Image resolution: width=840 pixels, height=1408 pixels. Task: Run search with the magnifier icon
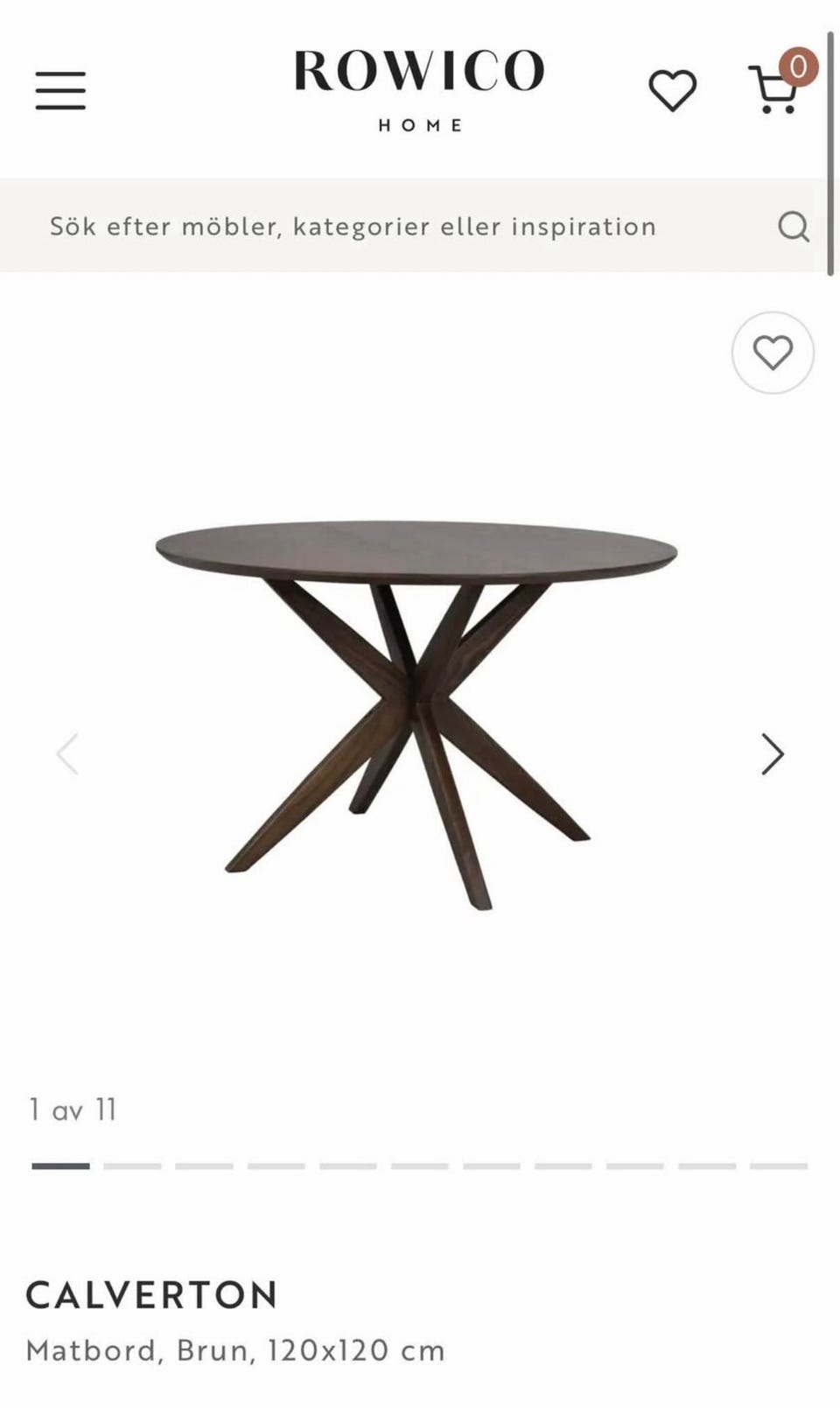tap(794, 227)
